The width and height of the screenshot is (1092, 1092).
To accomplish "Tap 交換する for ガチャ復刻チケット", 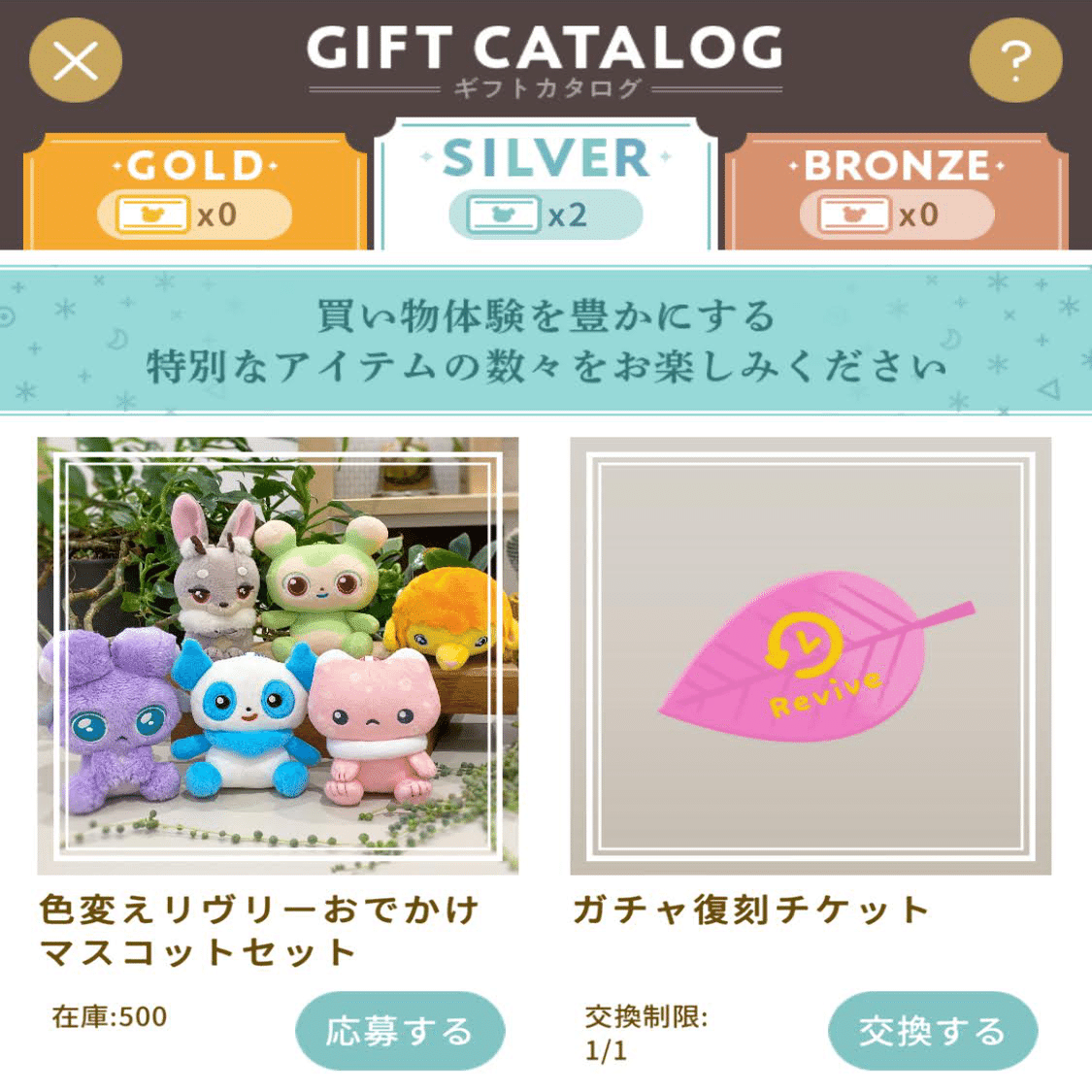I will click(x=932, y=1031).
